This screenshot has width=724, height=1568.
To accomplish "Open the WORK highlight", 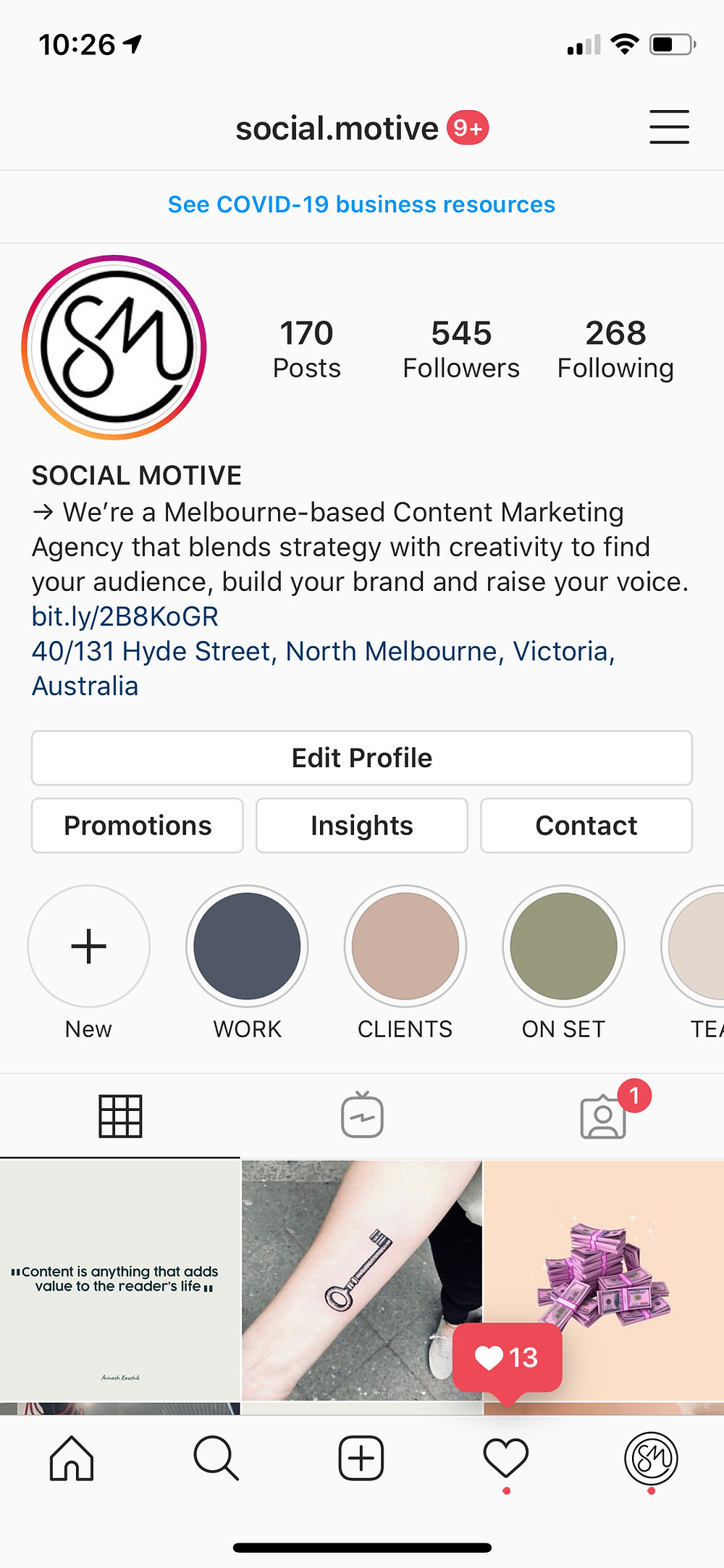I will pyautogui.click(x=247, y=947).
